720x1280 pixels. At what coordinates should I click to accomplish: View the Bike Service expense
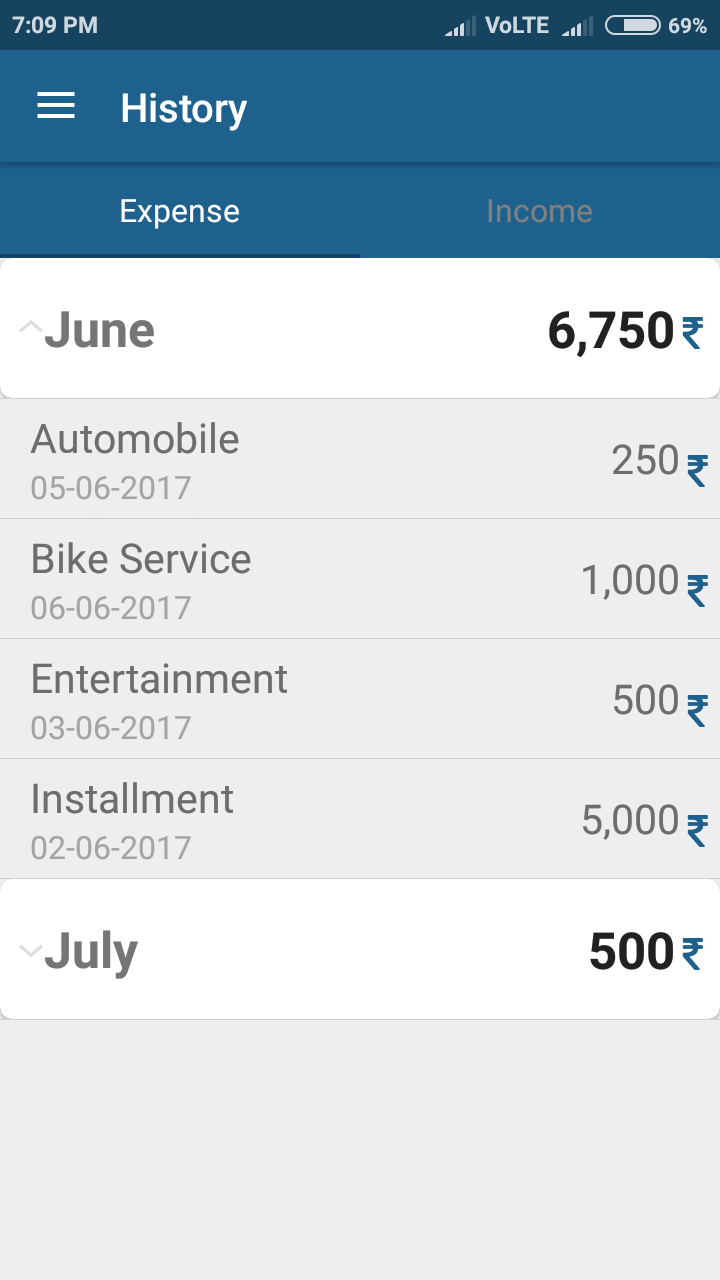360,580
